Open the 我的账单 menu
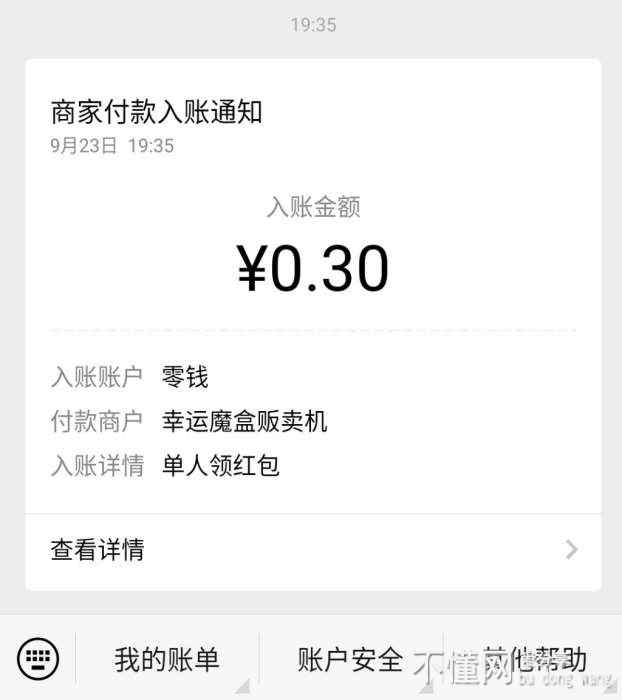622x700 pixels. [166, 659]
